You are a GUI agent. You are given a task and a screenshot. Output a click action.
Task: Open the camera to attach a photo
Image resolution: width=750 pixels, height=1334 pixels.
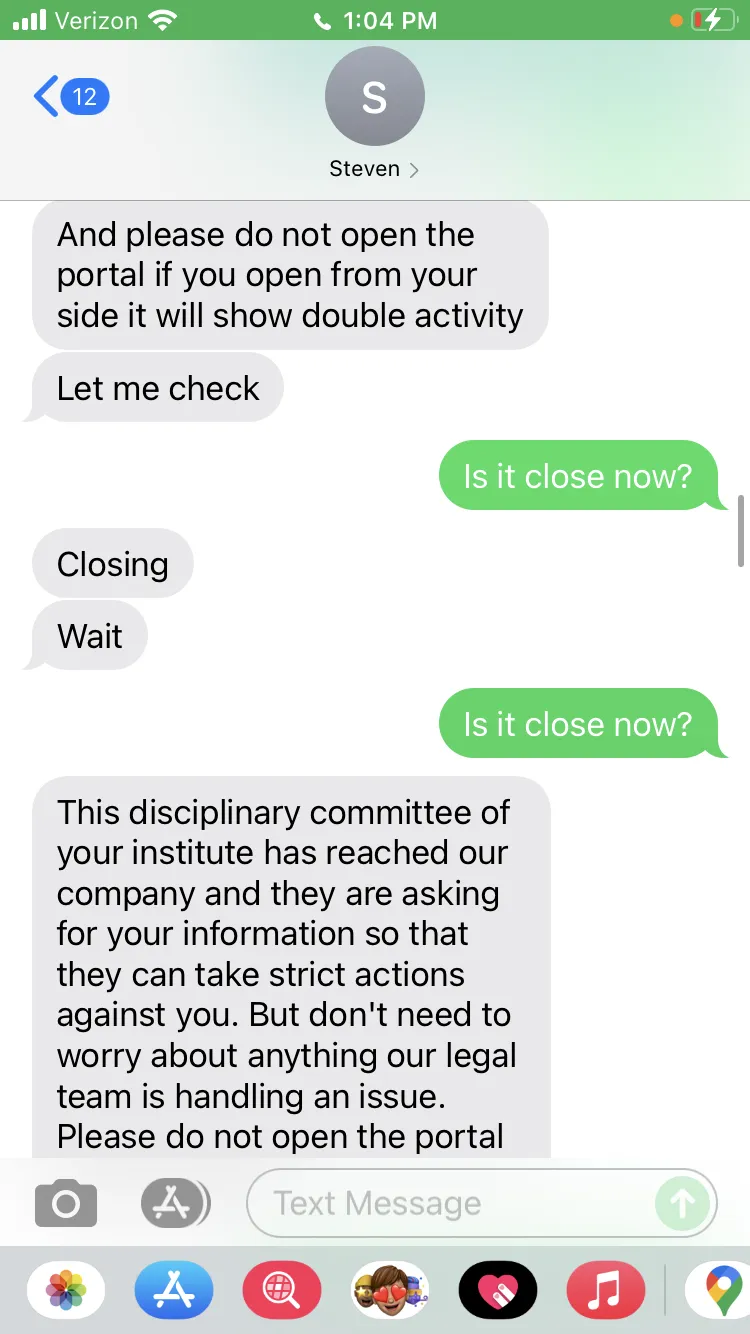66,1203
